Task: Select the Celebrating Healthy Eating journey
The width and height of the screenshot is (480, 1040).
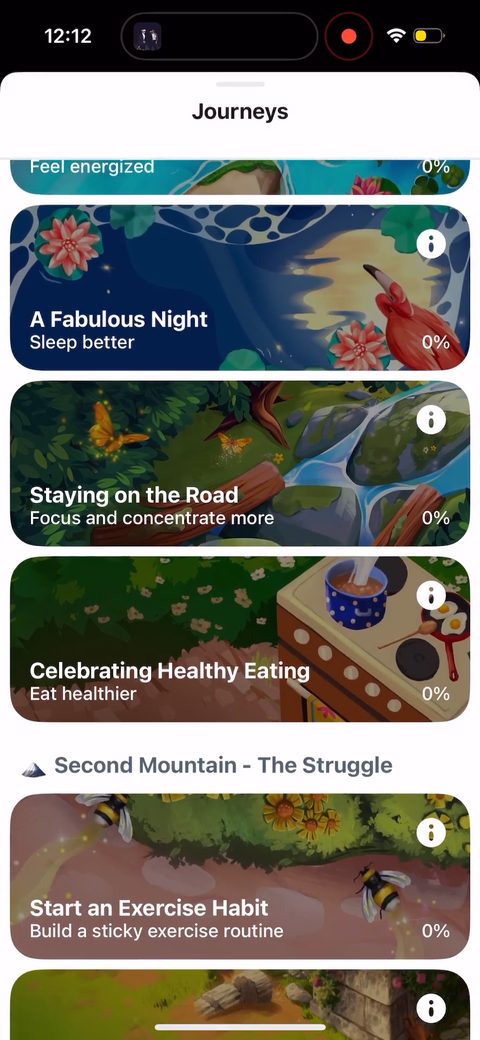Action: [240, 639]
